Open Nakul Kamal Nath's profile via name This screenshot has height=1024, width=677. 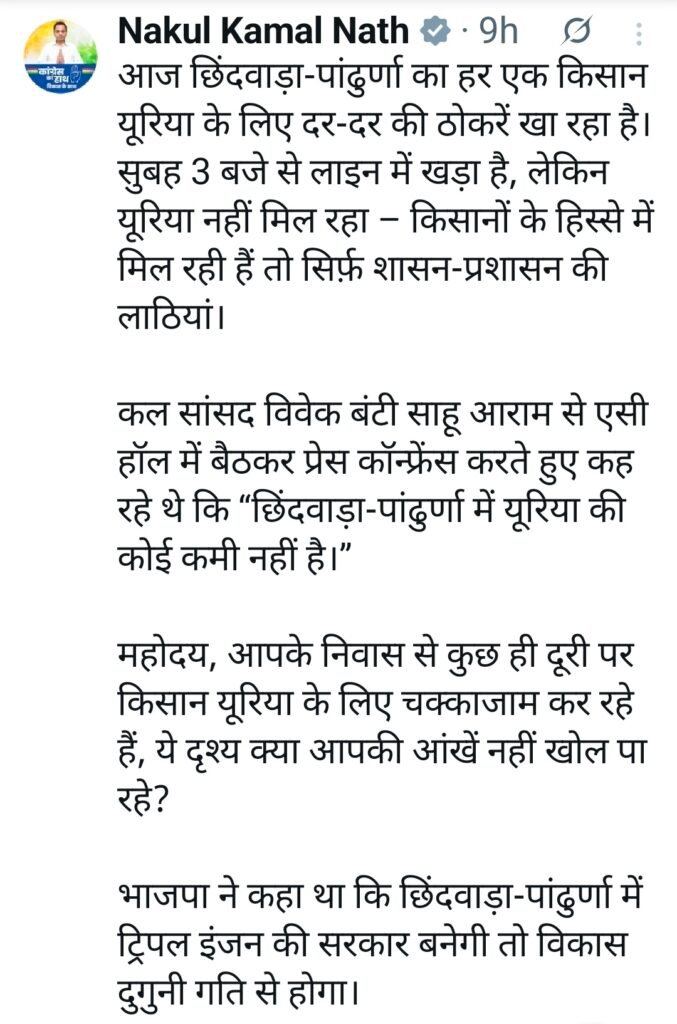point(263,31)
